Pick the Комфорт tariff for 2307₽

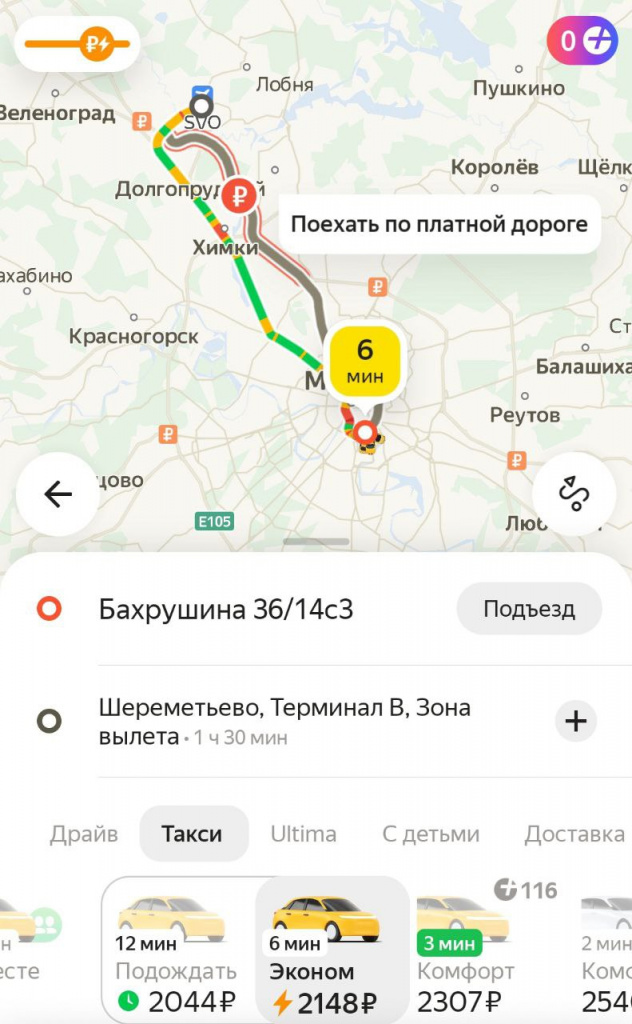(465, 955)
